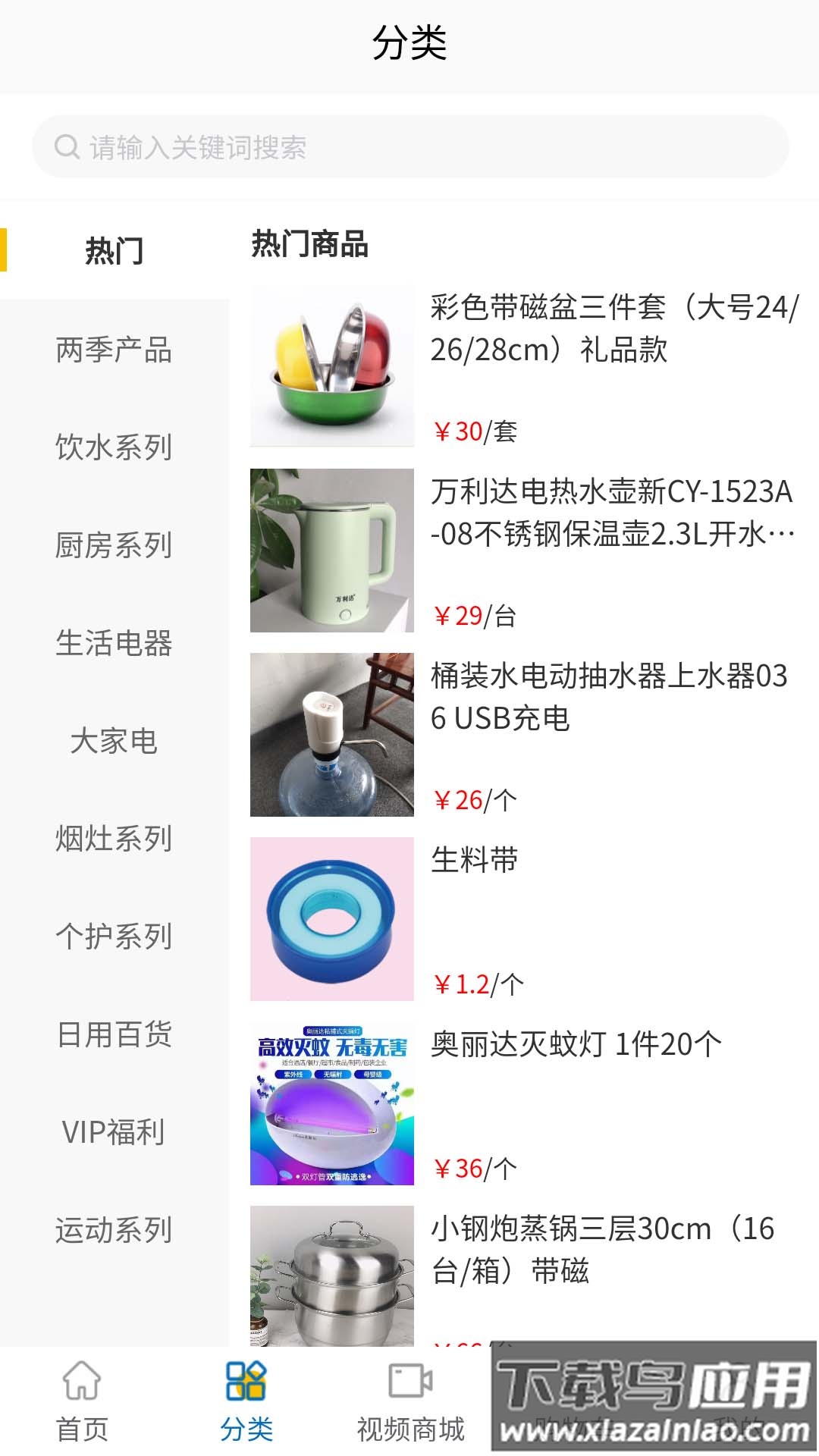Click the 分类 category grid icon
The height and width of the screenshot is (1456, 819).
click(x=246, y=1395)
